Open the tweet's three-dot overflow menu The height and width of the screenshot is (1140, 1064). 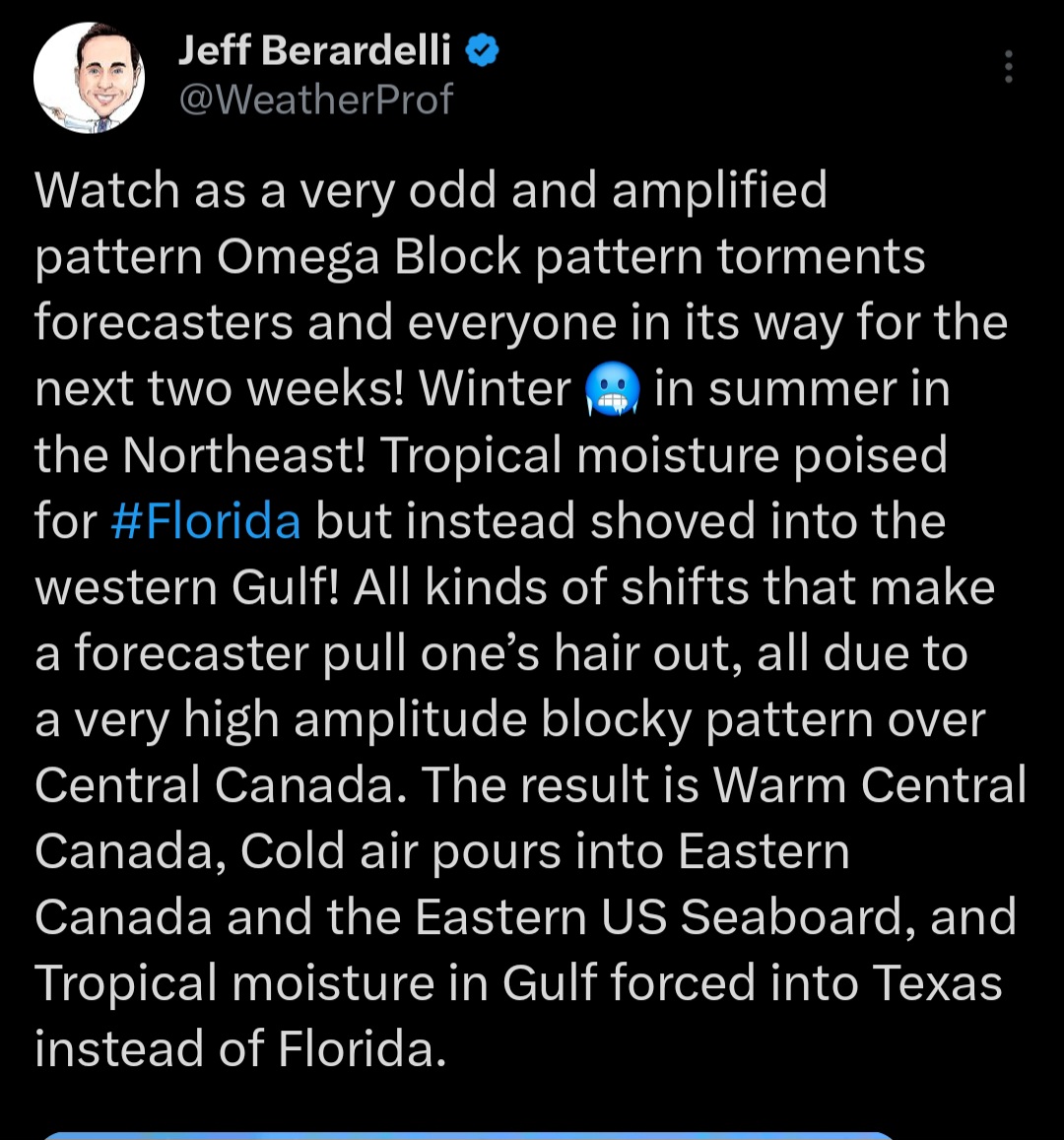click(x=1008, y=66)
